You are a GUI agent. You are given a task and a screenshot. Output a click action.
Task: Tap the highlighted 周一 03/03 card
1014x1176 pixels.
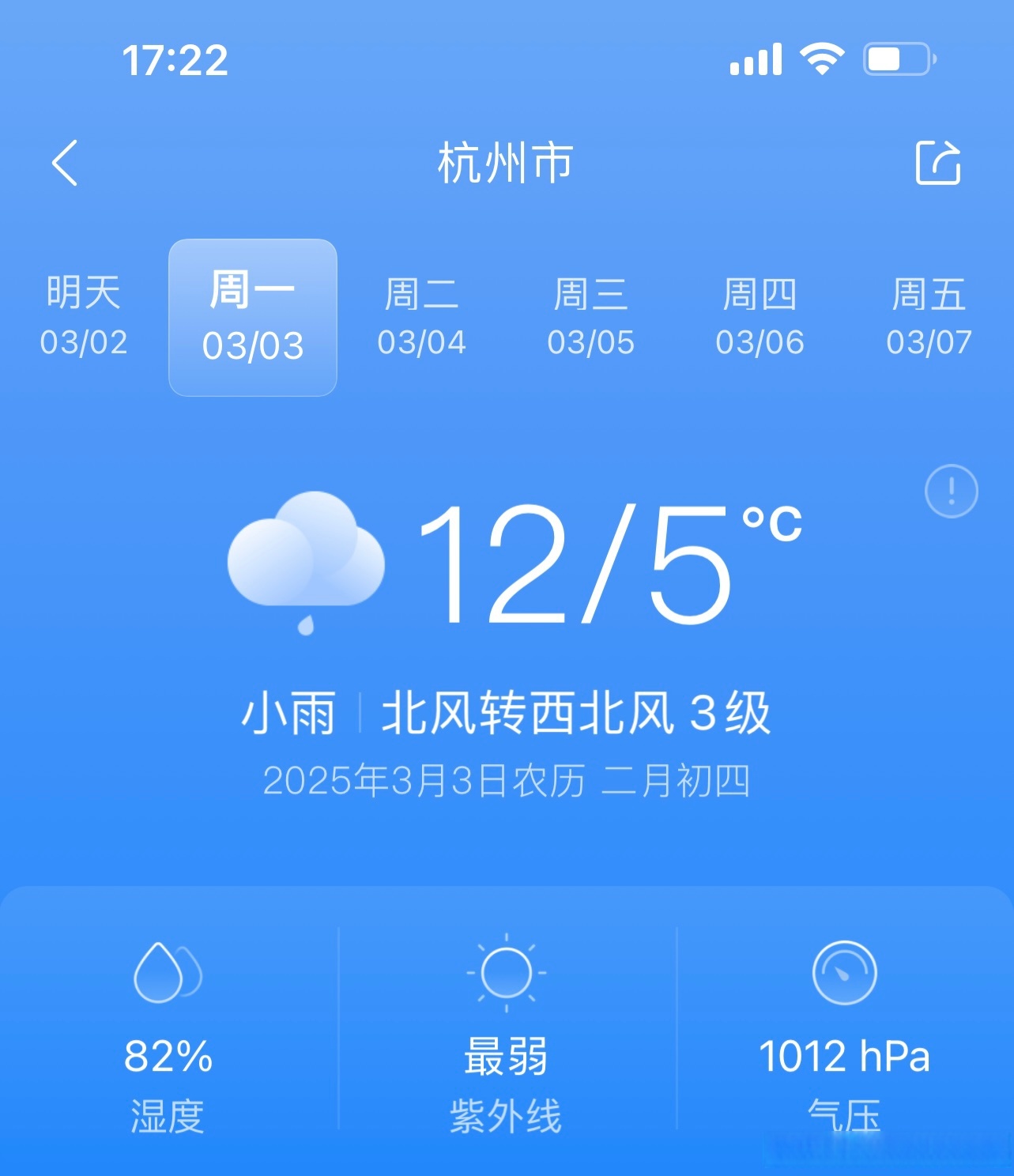[251, 318]
